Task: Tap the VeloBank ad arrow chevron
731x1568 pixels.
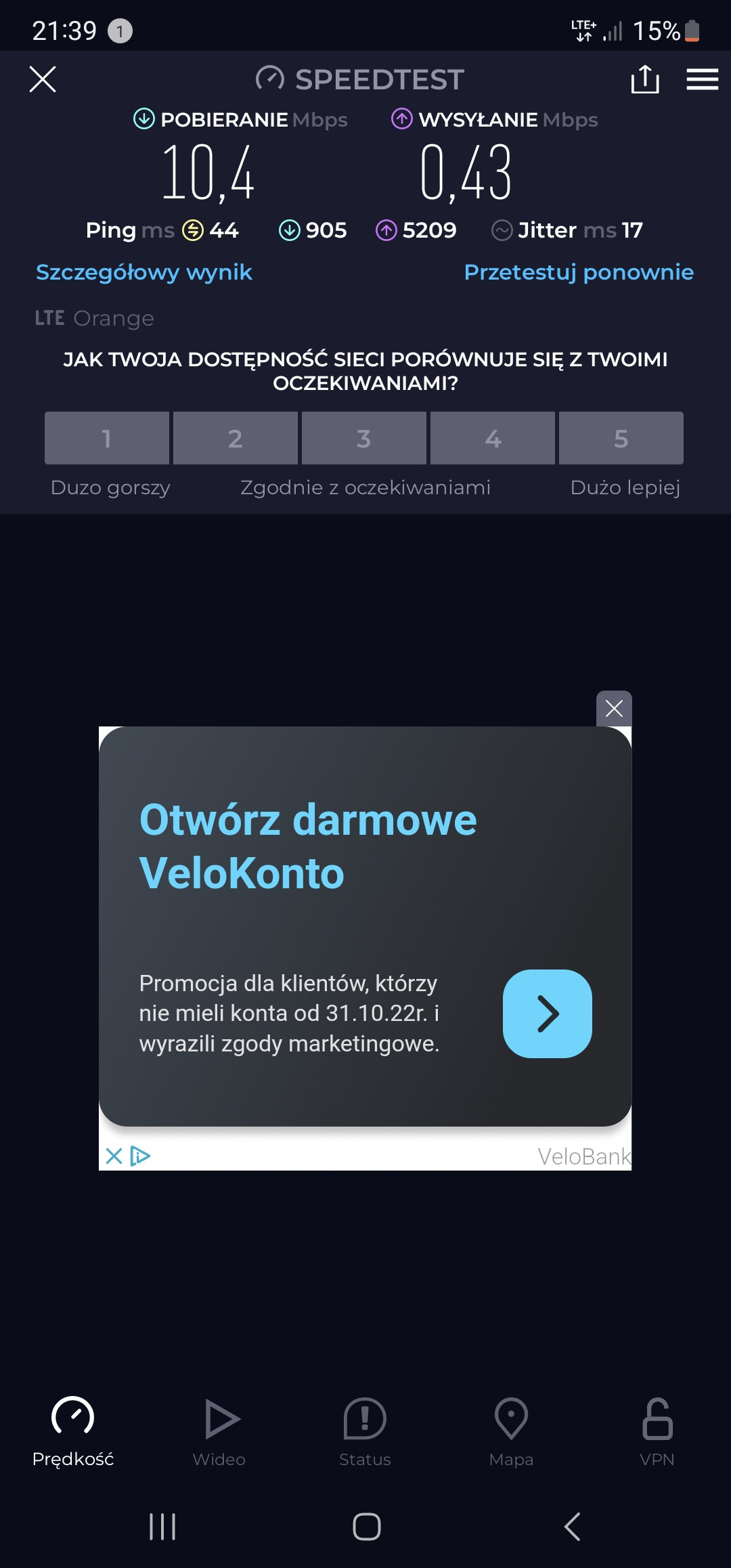Action: [548, 1015]
